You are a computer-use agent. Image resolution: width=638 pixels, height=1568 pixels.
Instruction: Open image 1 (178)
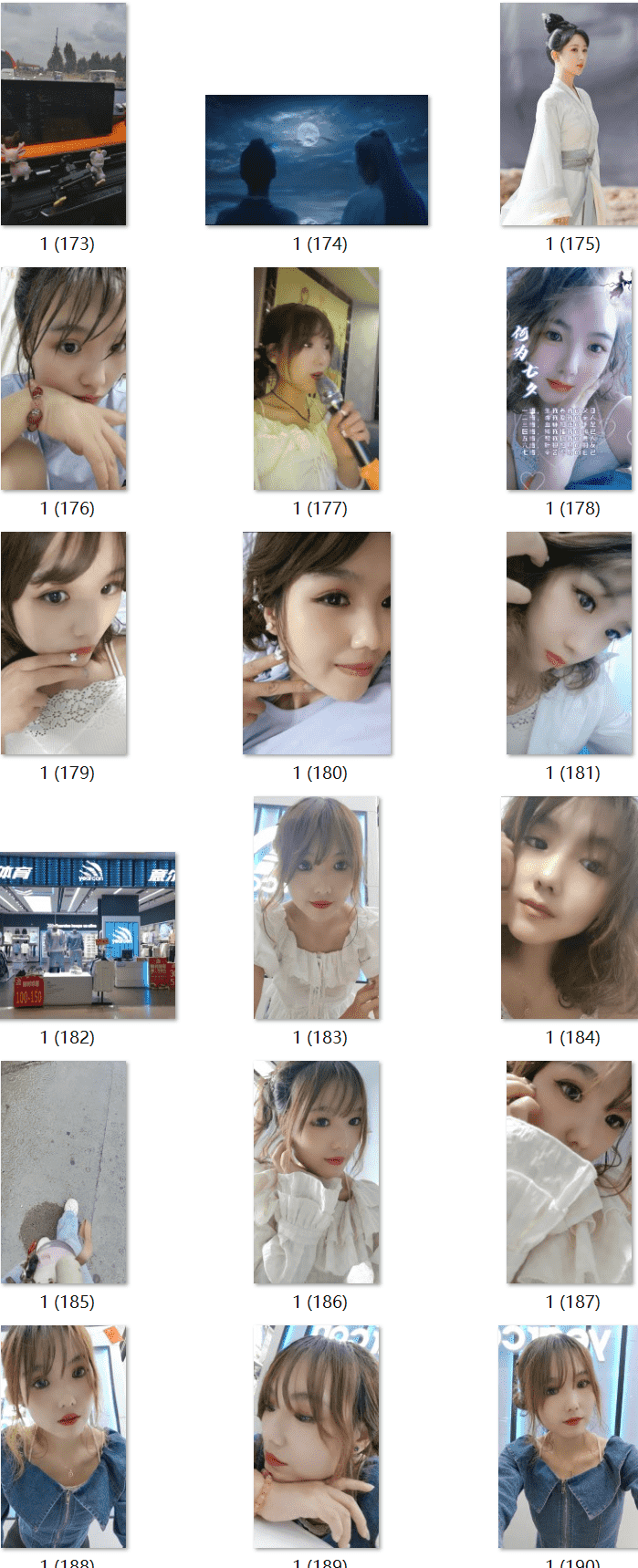[x=570, y=379]
